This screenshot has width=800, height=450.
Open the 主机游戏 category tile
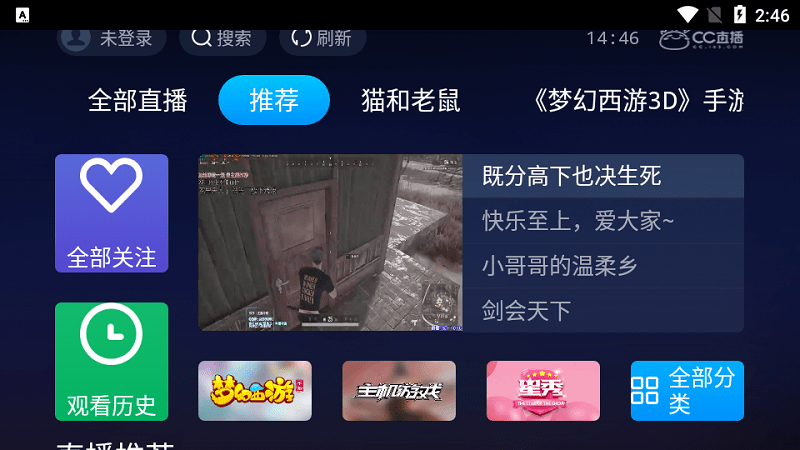[399, 390]
